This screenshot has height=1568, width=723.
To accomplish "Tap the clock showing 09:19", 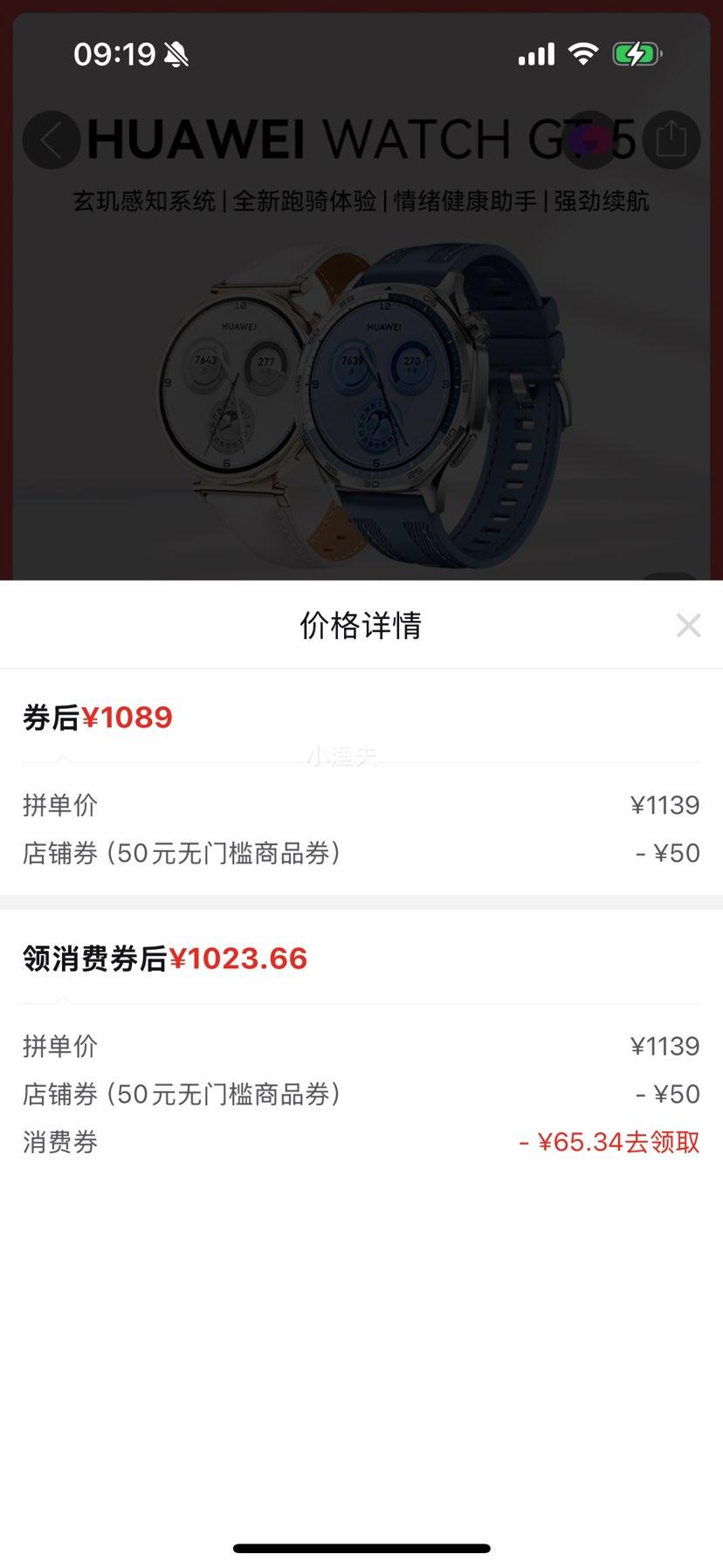I will pos(112,53).
